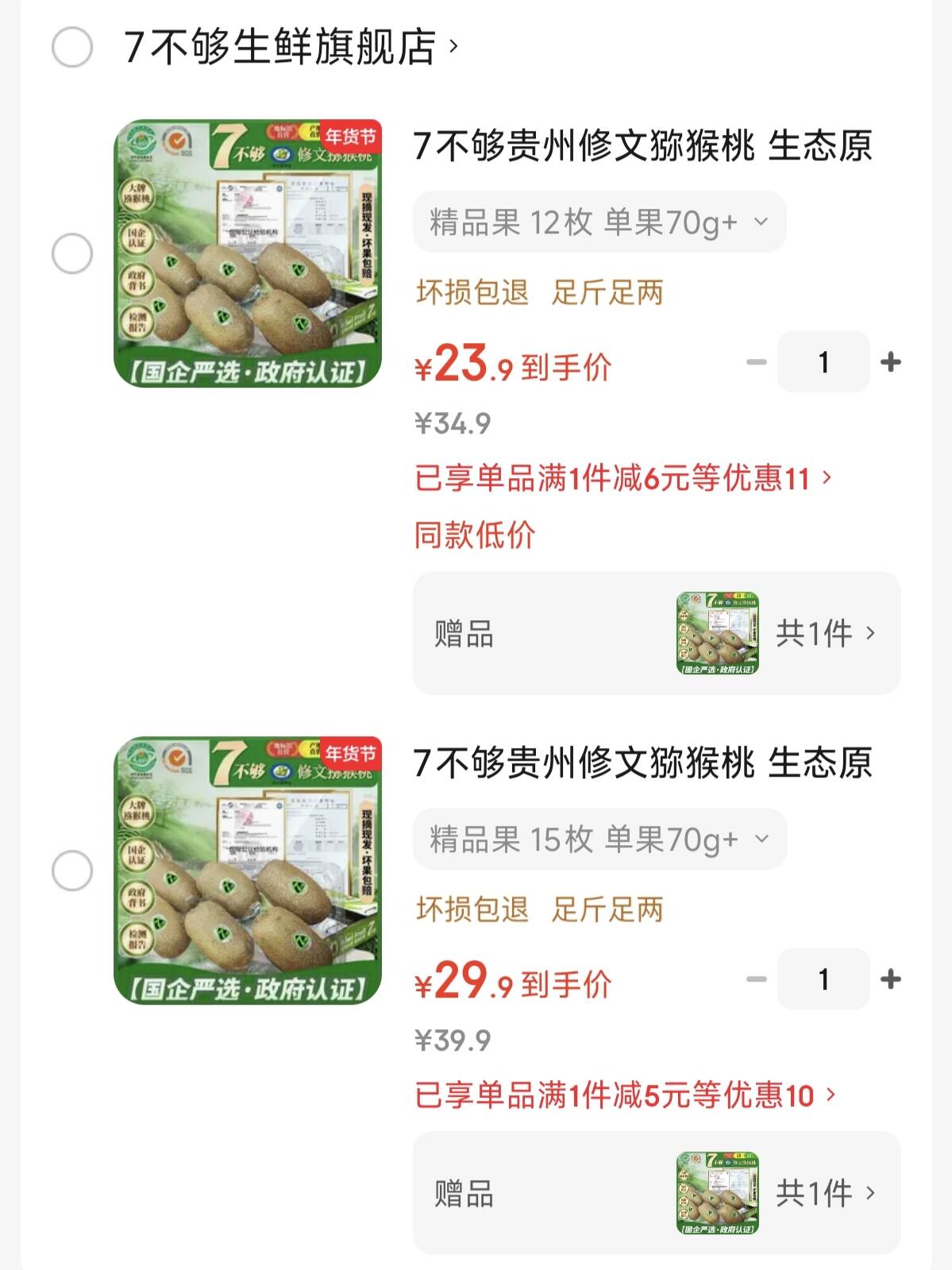Open the 15枚 kiwi product image
Image resolution: width=952 pixels, height=1270 pixels.
(248, 871)
